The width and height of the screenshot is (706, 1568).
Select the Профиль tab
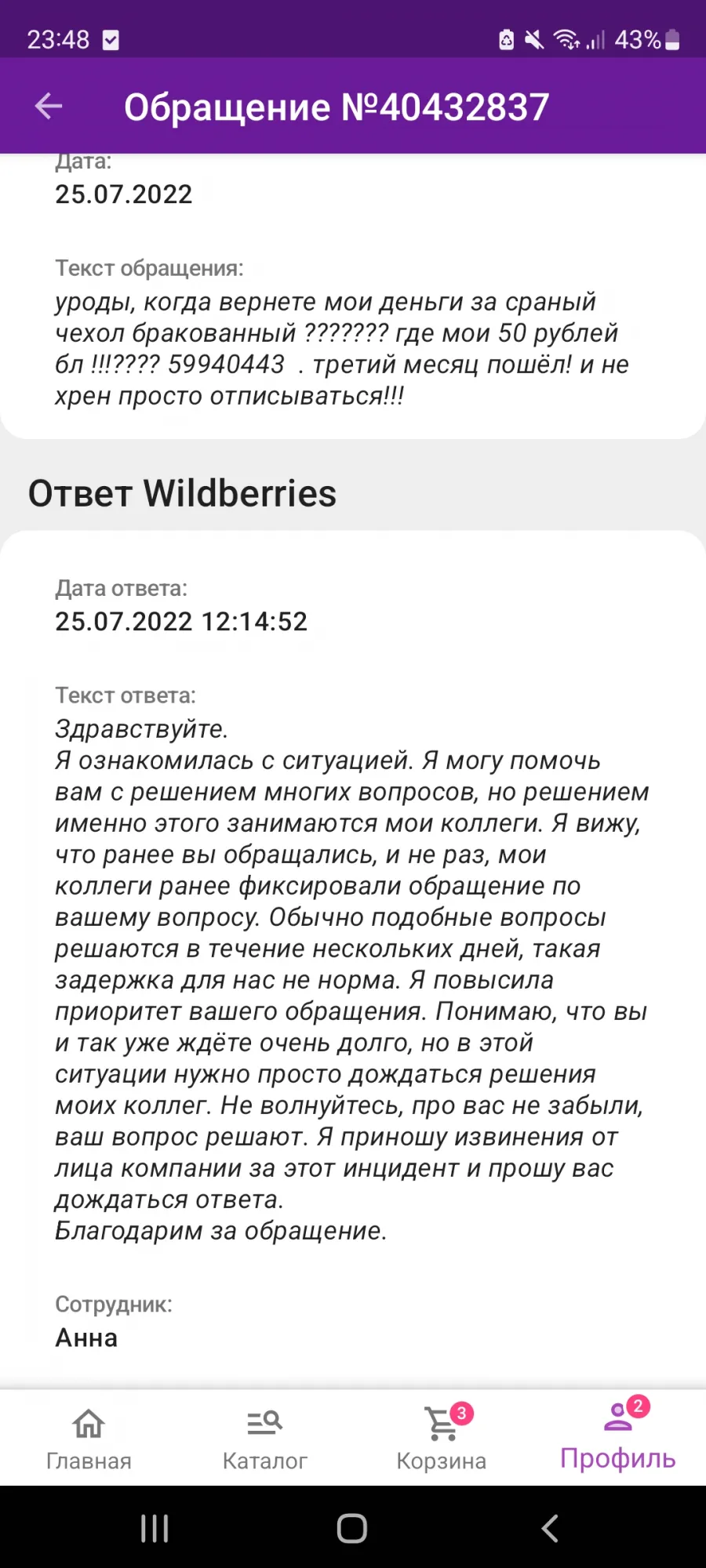(618, 1439)
